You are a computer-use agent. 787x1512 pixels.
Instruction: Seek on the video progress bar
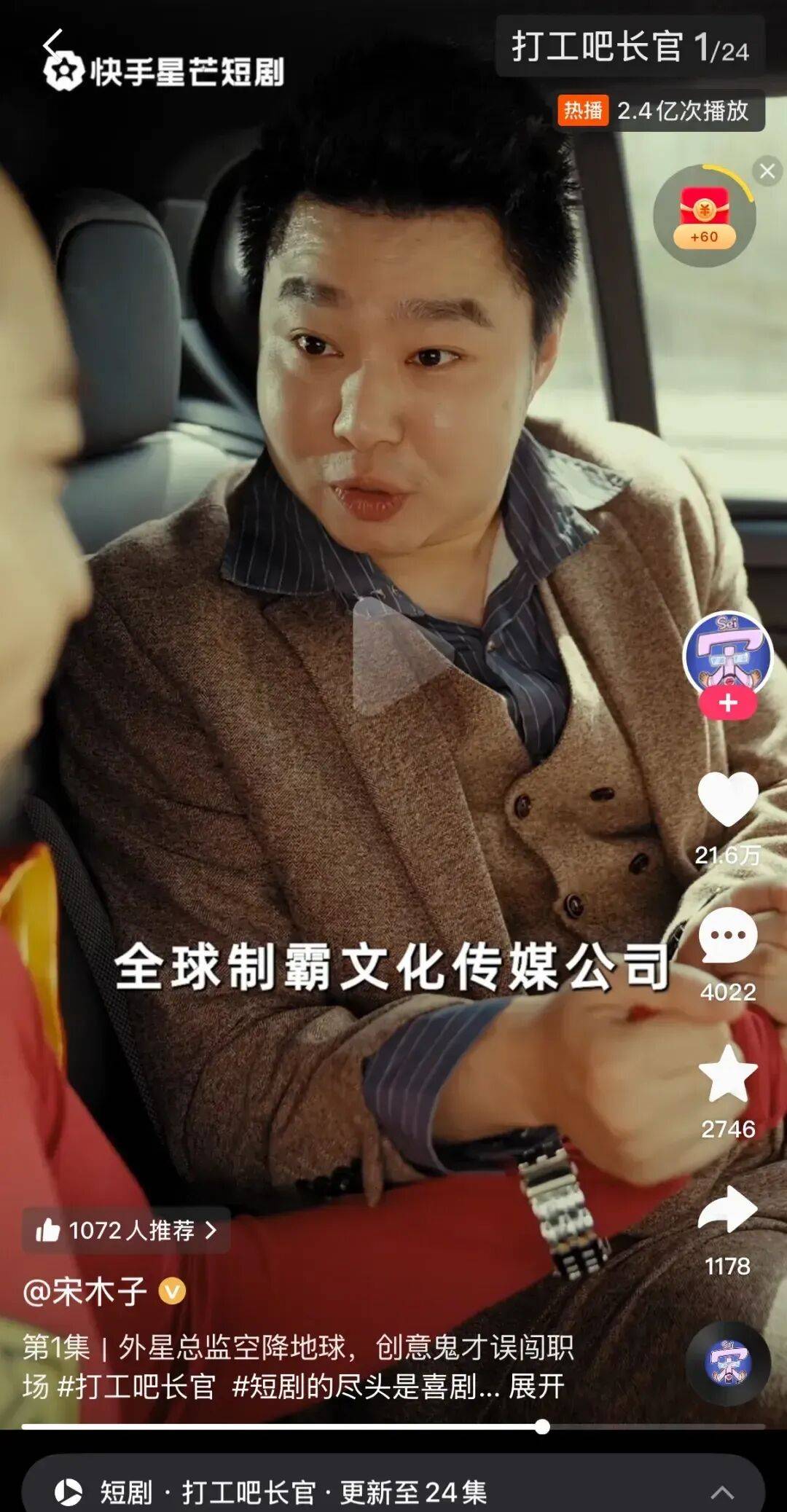click(393, 1427)
